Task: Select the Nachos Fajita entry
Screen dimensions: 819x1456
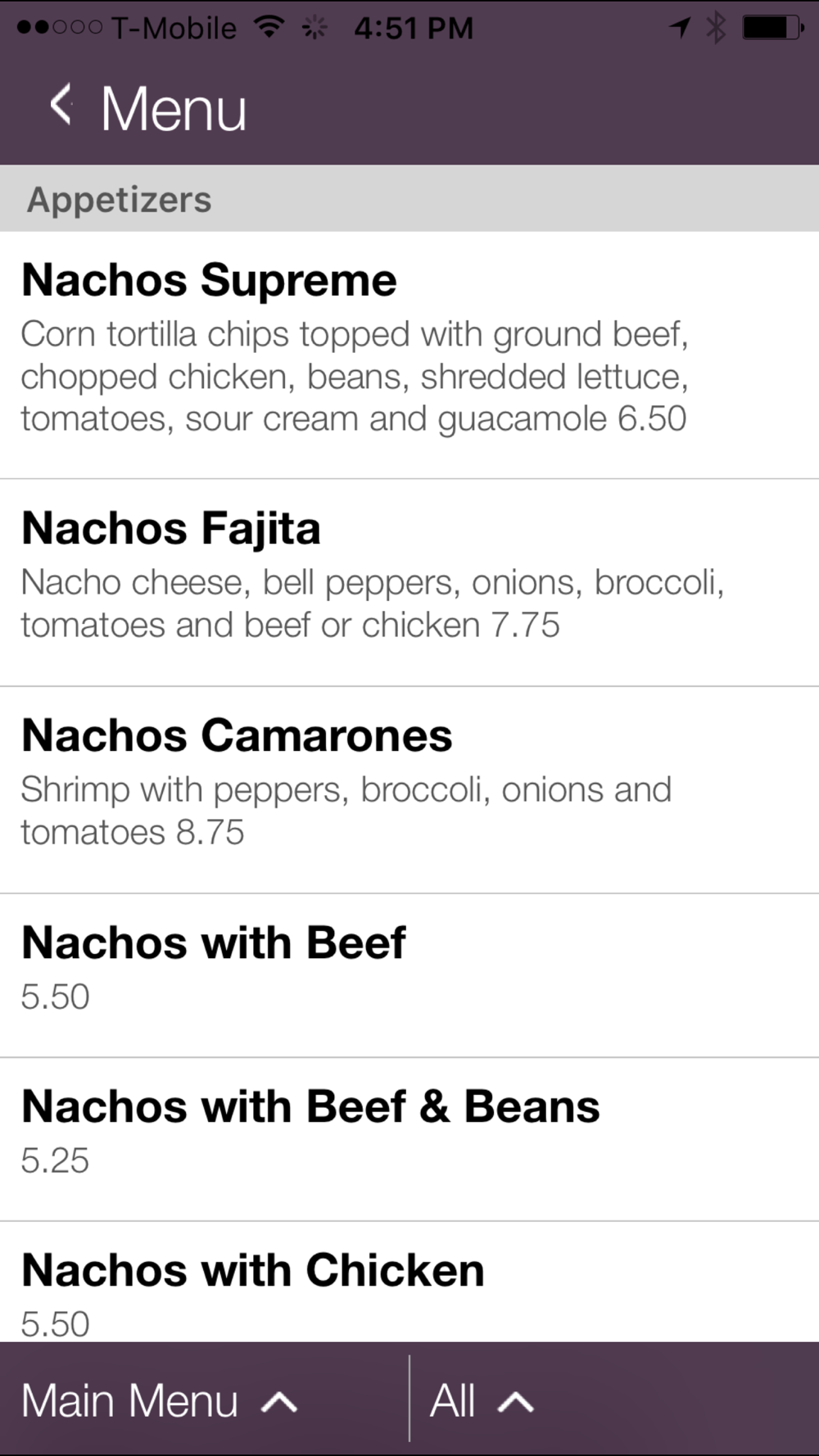Action: click(x=409, y=582)
